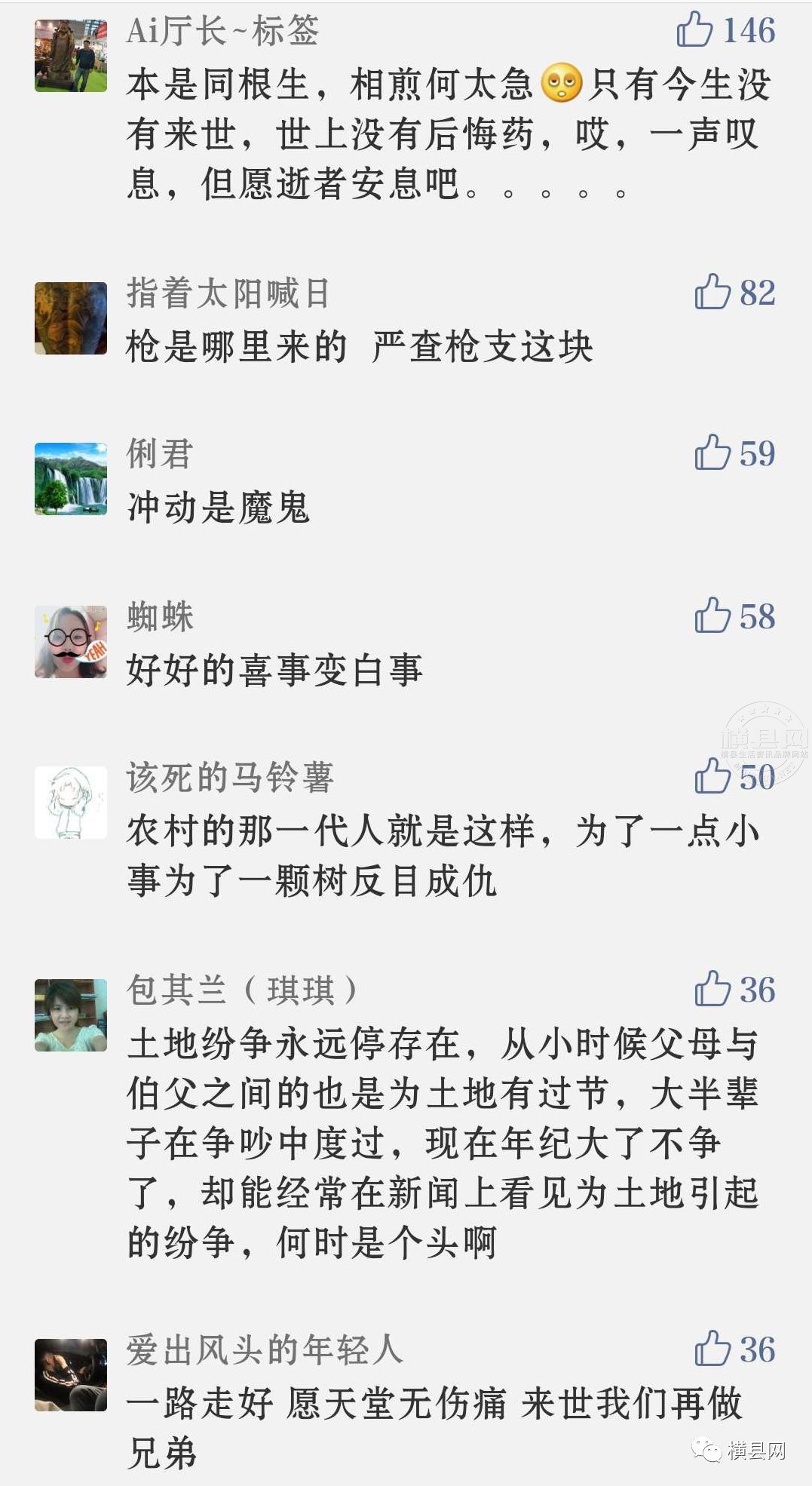Like the comment by Ai厅长~标签
Screen dimensions: 812x1486
(694, 30)
